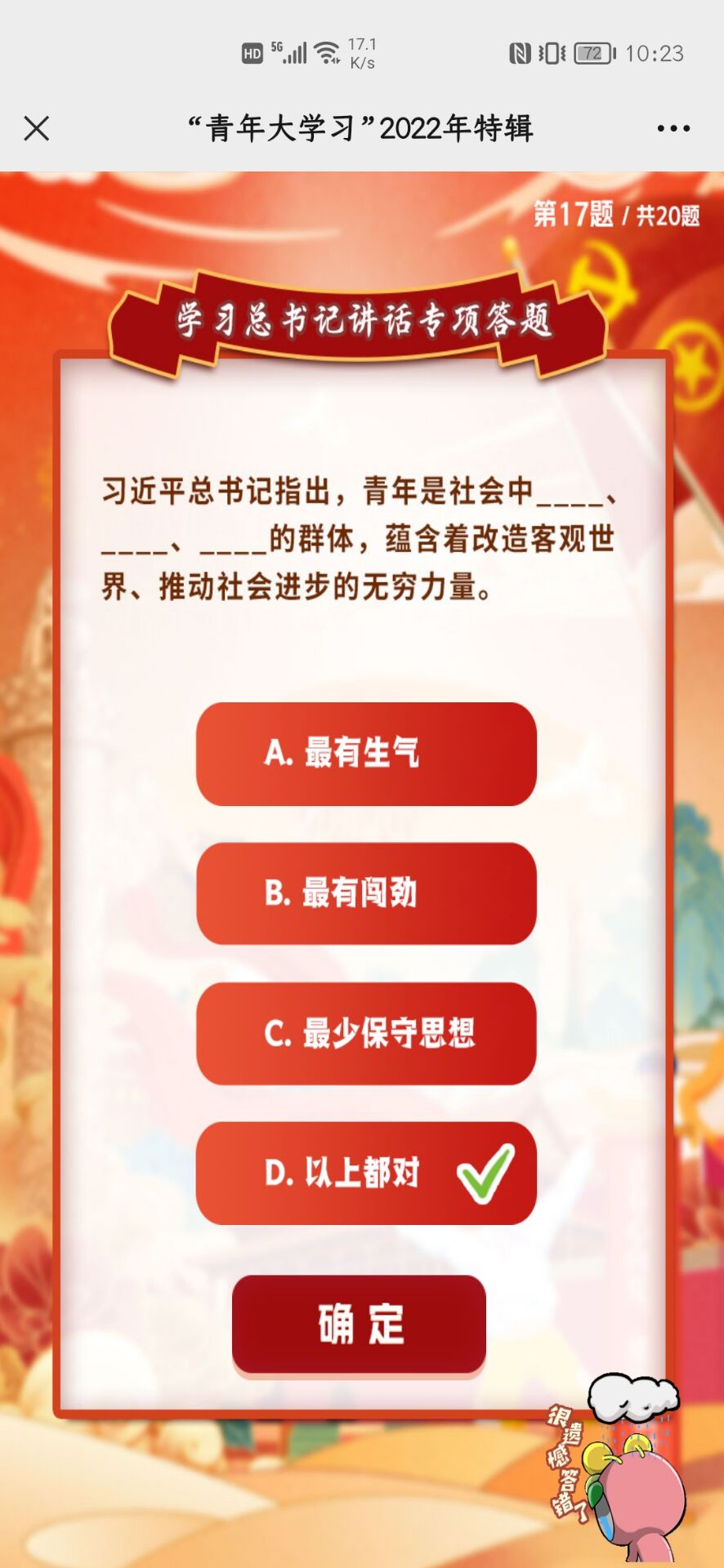Viewport: 724px width, 1568px height.
Task: Choose option B. 最有闯劲
Action: (x=366, y=893)
